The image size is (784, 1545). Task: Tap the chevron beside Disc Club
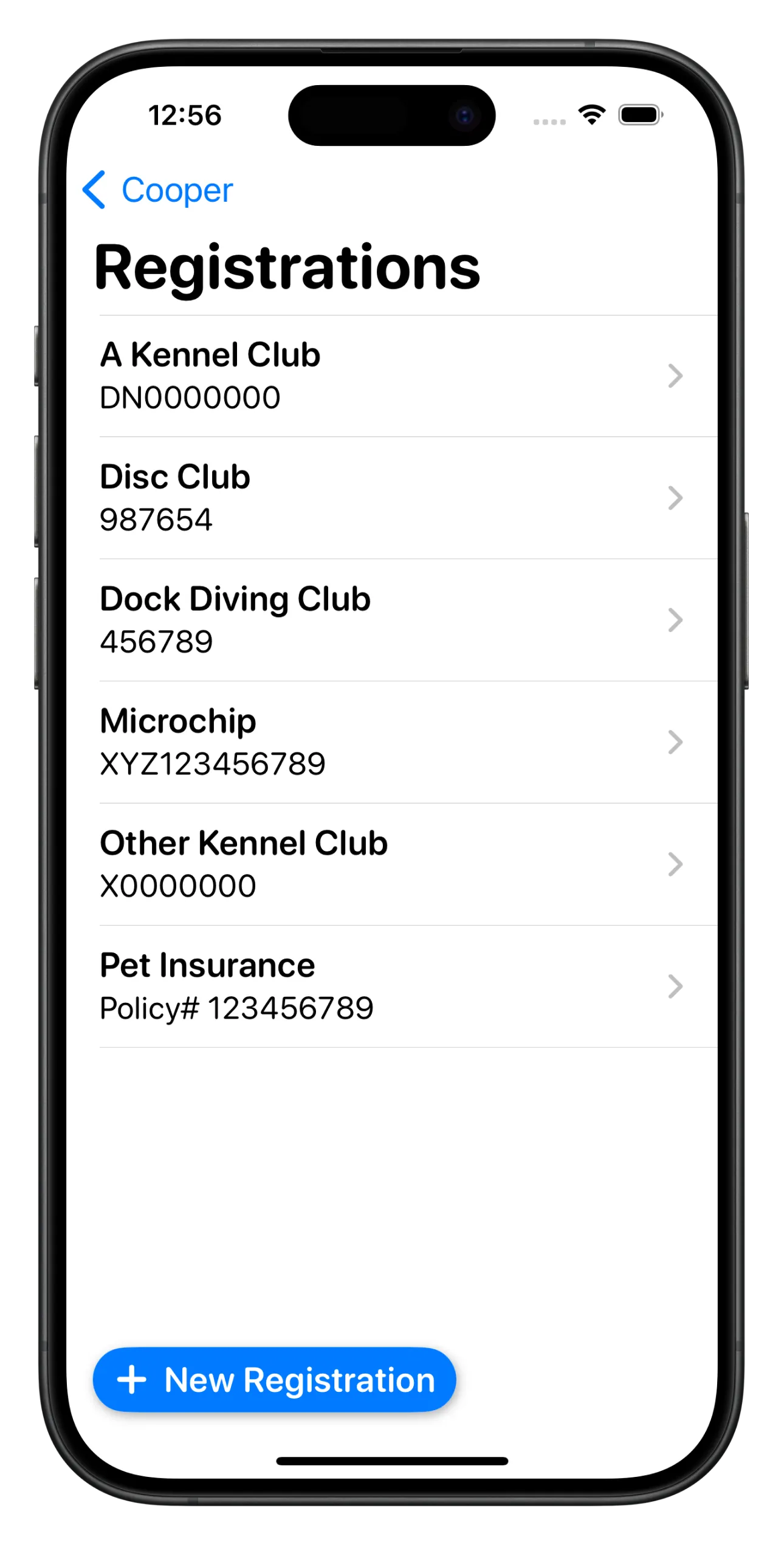(676, 498)
